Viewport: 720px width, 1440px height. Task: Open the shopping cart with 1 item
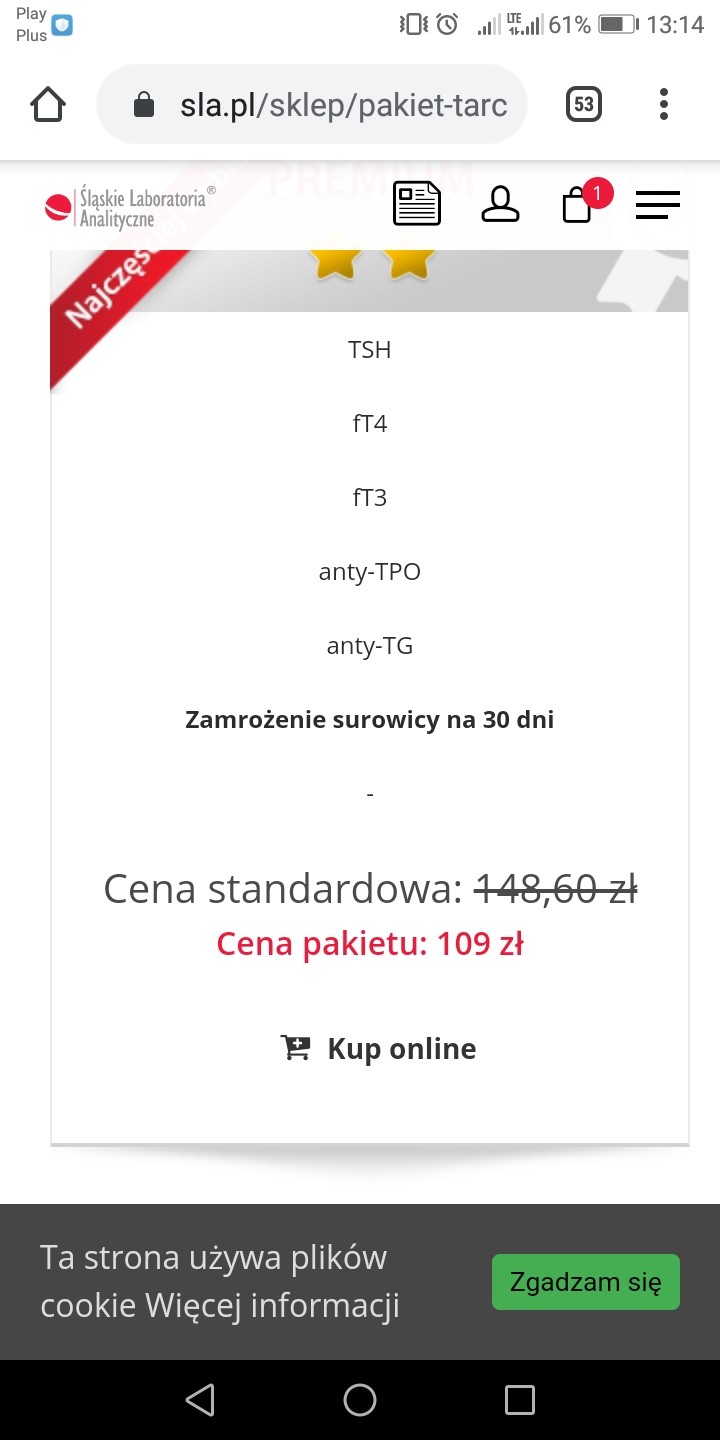tap(580, 203)
